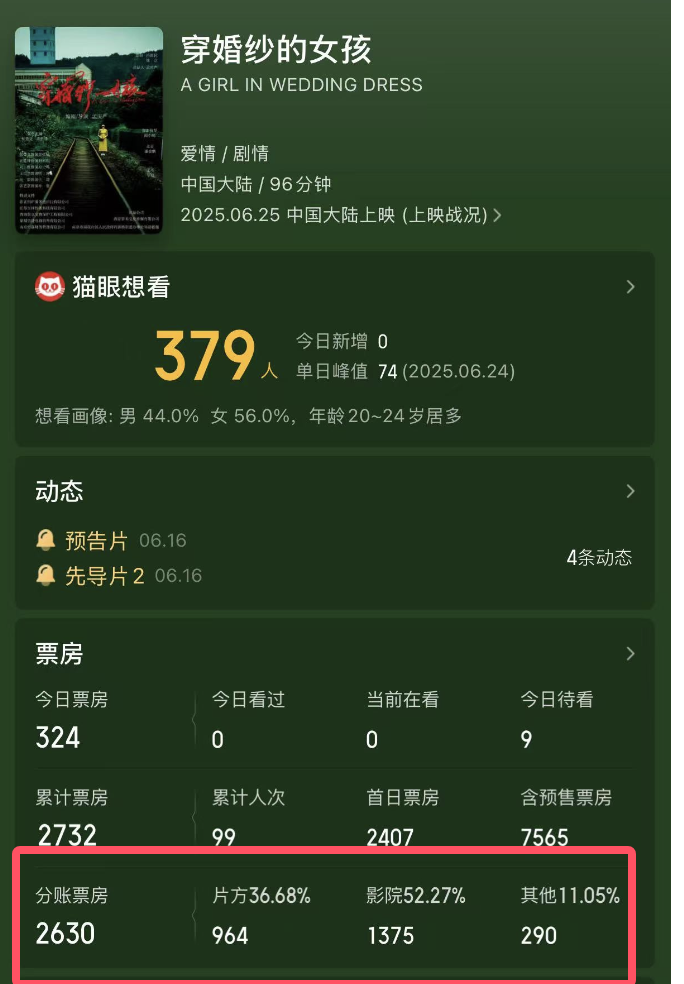
Task: Open the 动态 section chevron
Action: 631,491
